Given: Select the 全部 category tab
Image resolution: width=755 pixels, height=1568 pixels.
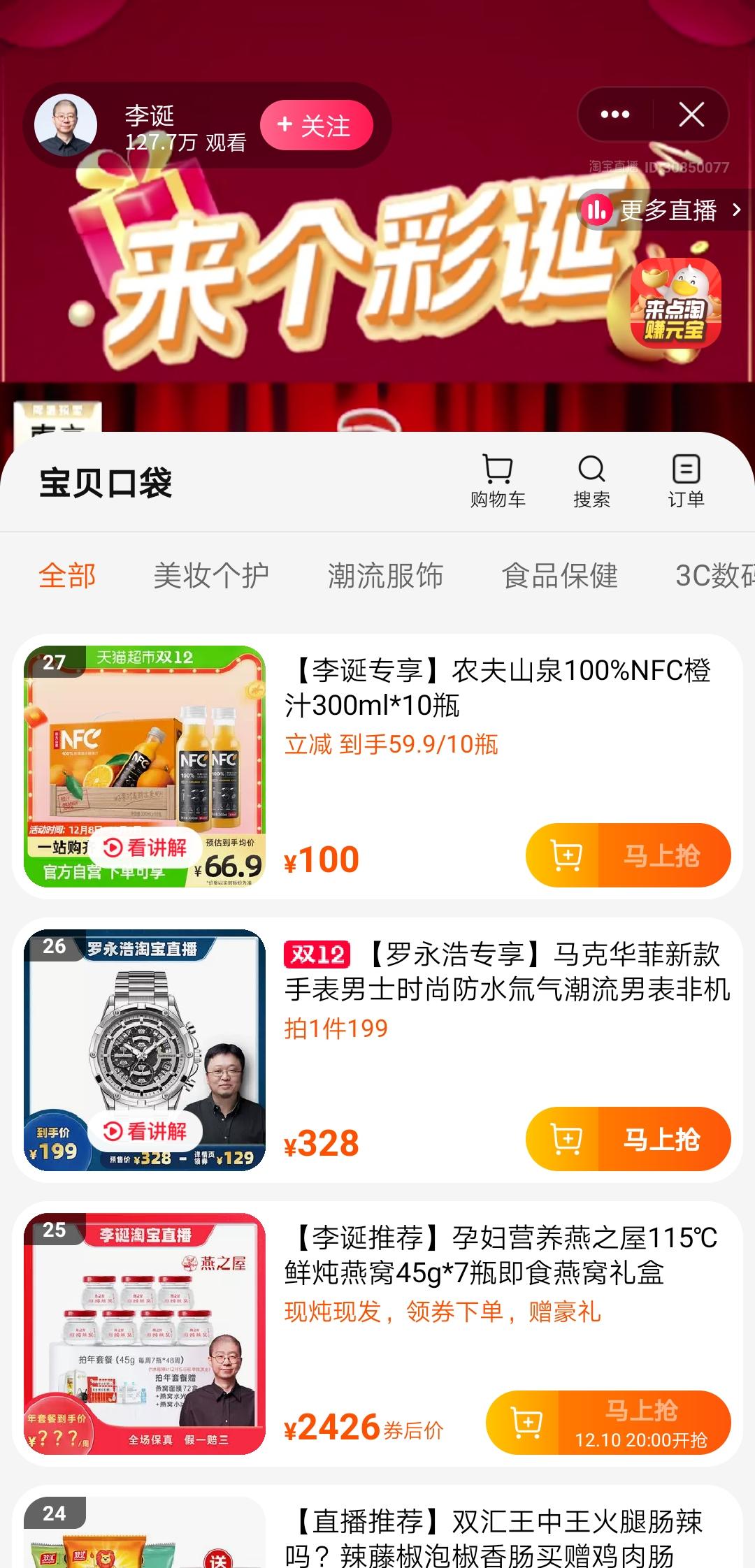Looking at the screenshot, I should pos(67,576).
